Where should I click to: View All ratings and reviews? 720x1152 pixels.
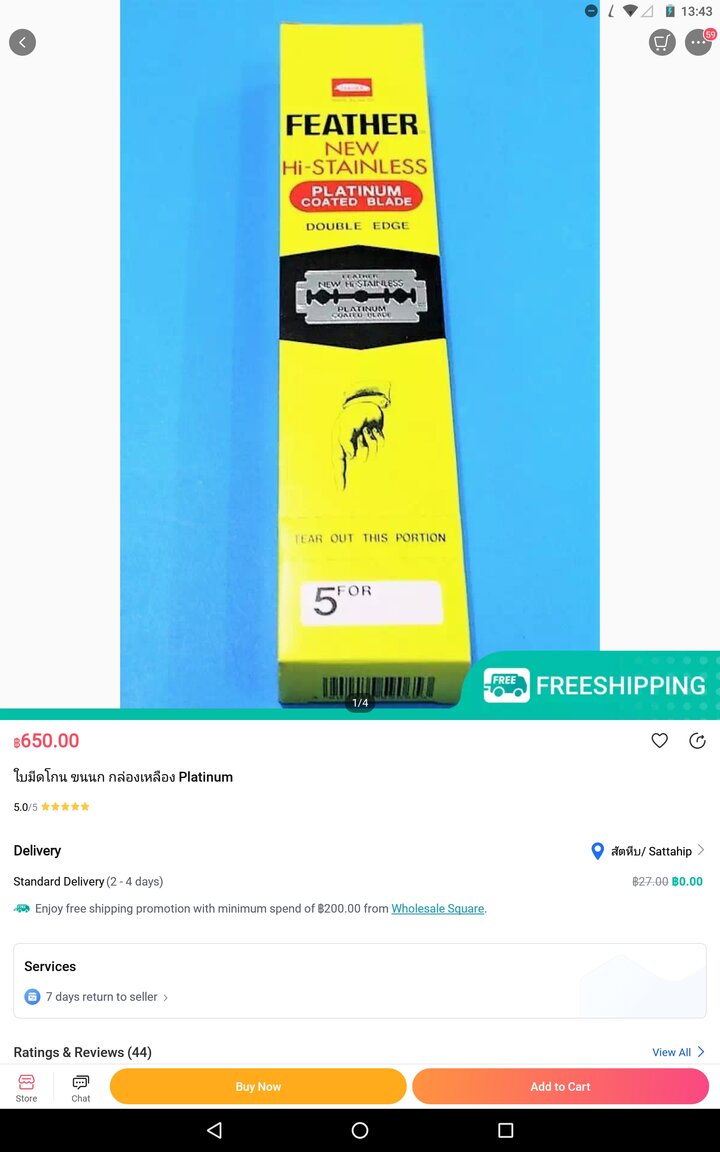pyautogui.click(x=678, y=1052)
